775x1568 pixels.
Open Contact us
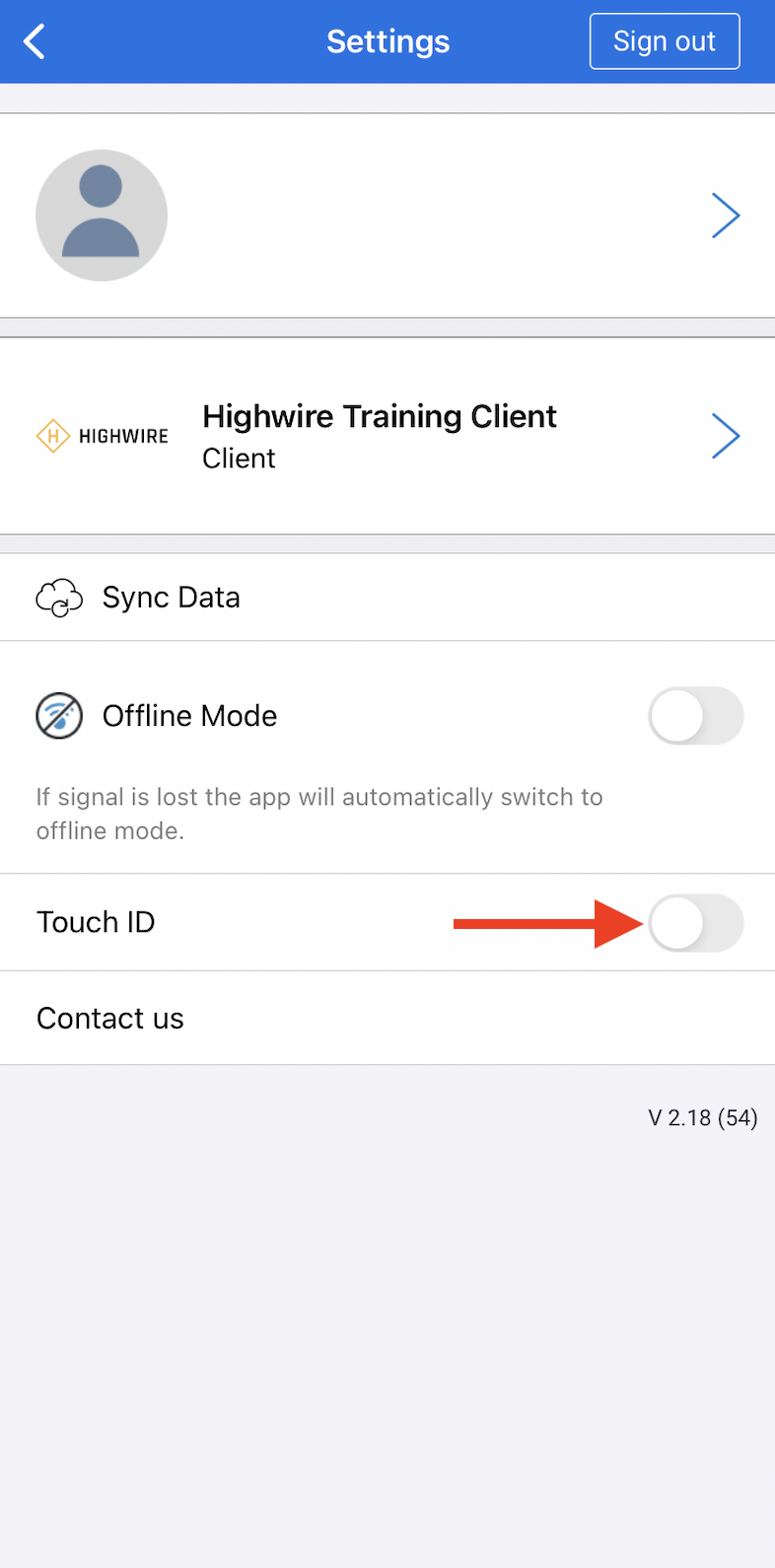(387, 1018)
